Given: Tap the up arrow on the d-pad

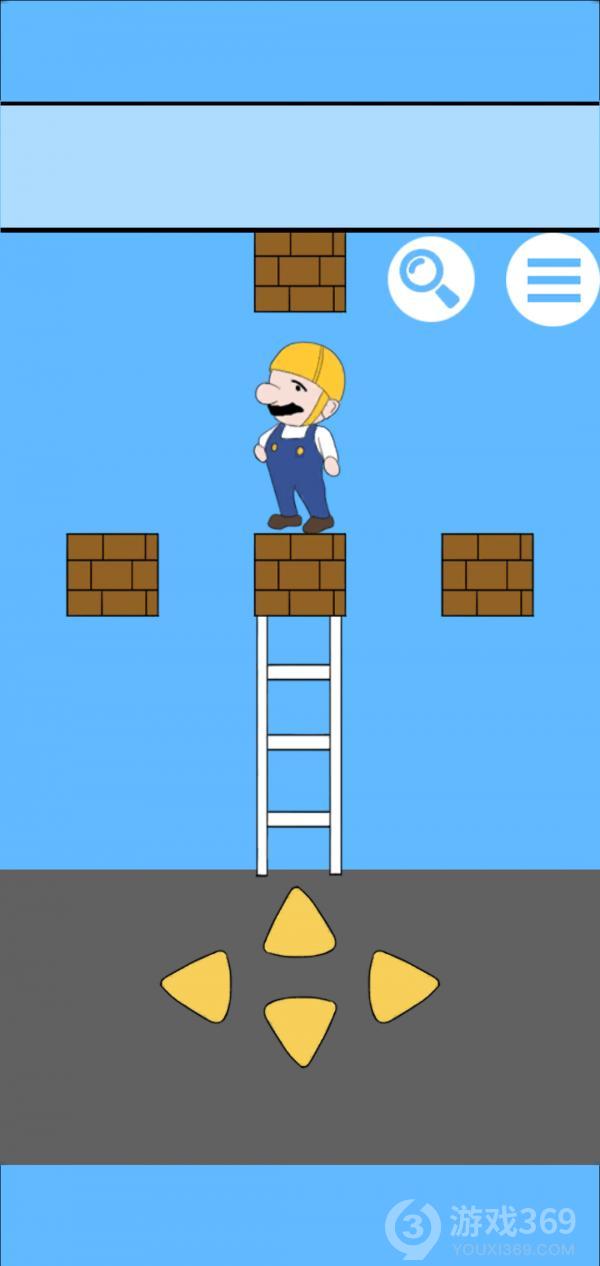Looking at the screenshot, I should point(299,925).
